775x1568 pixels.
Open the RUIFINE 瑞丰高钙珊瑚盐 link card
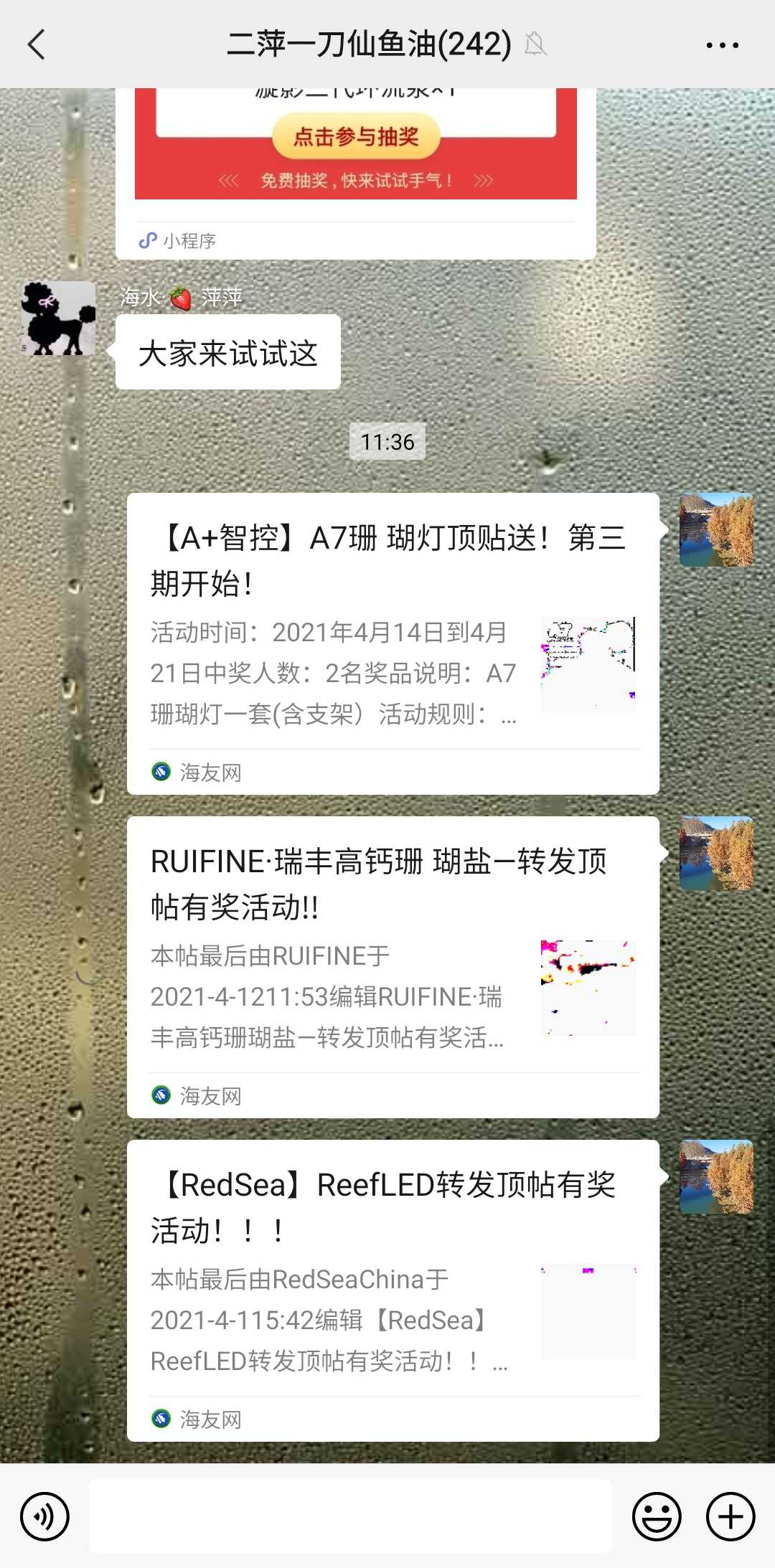pos(393,966)
